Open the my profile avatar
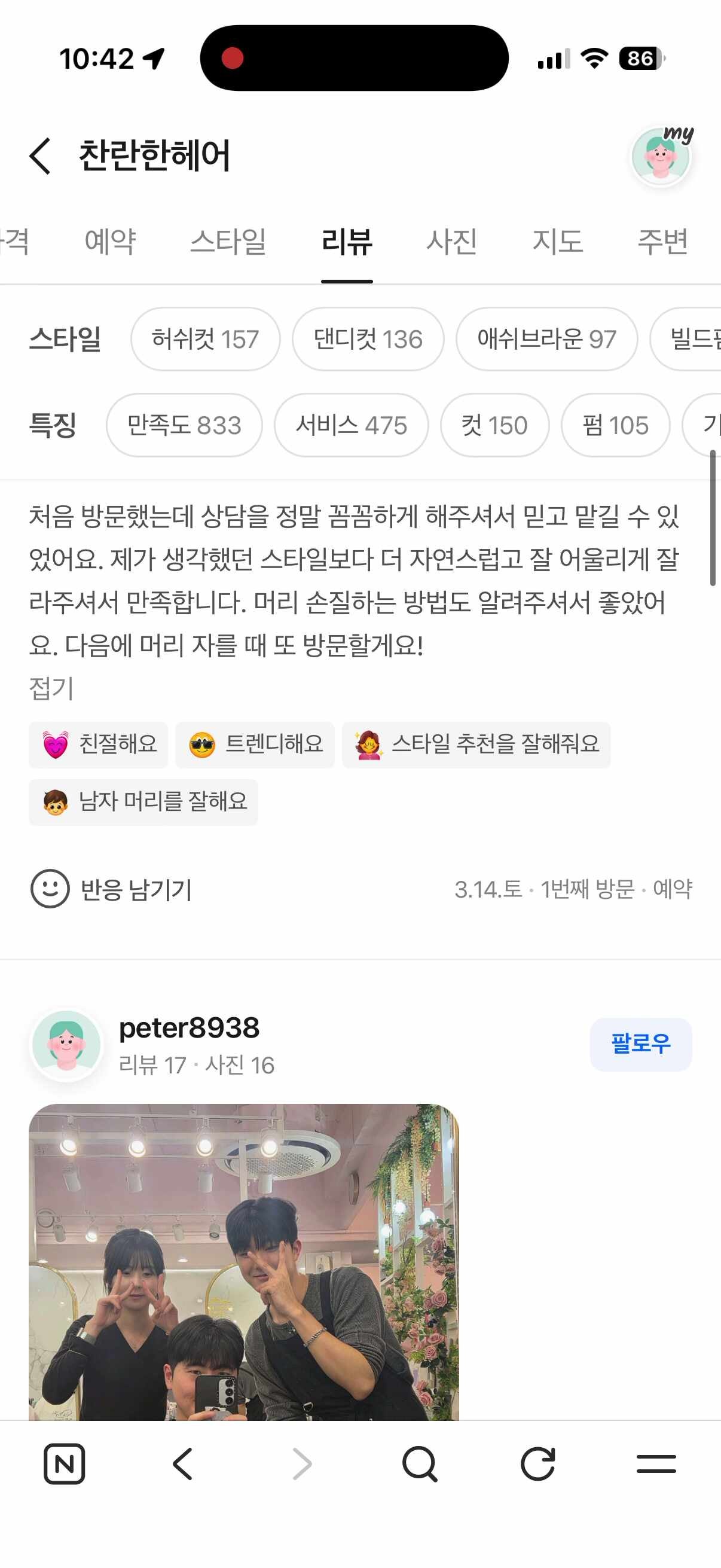 click(x=661, y=156)
